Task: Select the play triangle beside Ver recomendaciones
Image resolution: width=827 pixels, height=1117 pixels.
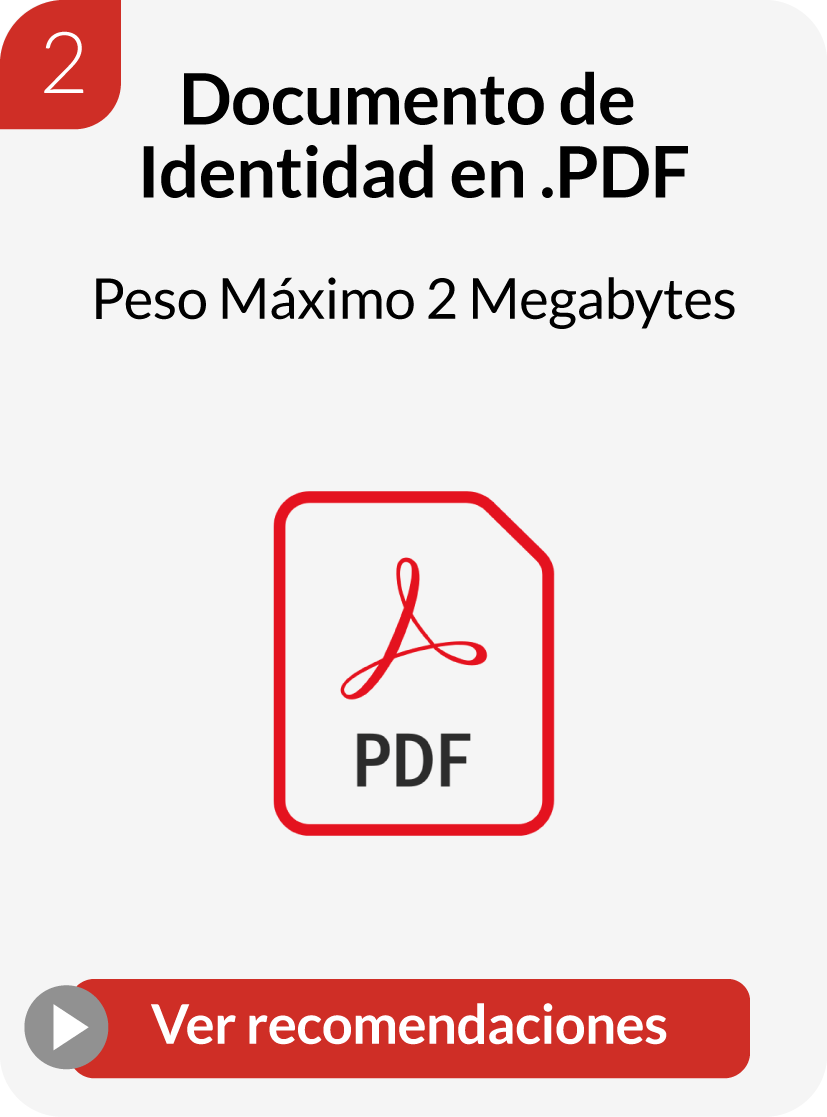Action: pyautogui.click(x=72, y=1025)
